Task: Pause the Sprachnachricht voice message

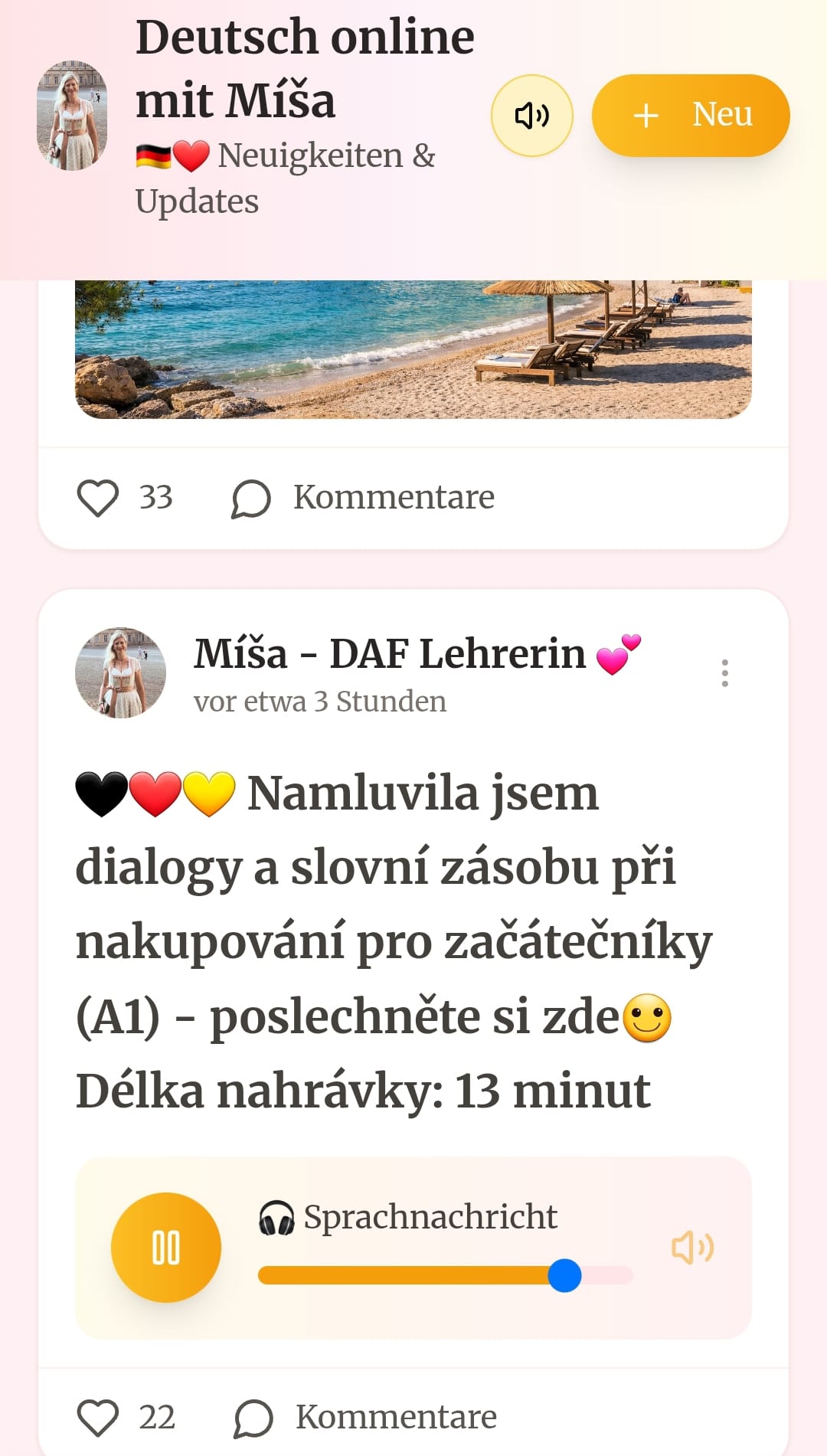Action: 166,1247
